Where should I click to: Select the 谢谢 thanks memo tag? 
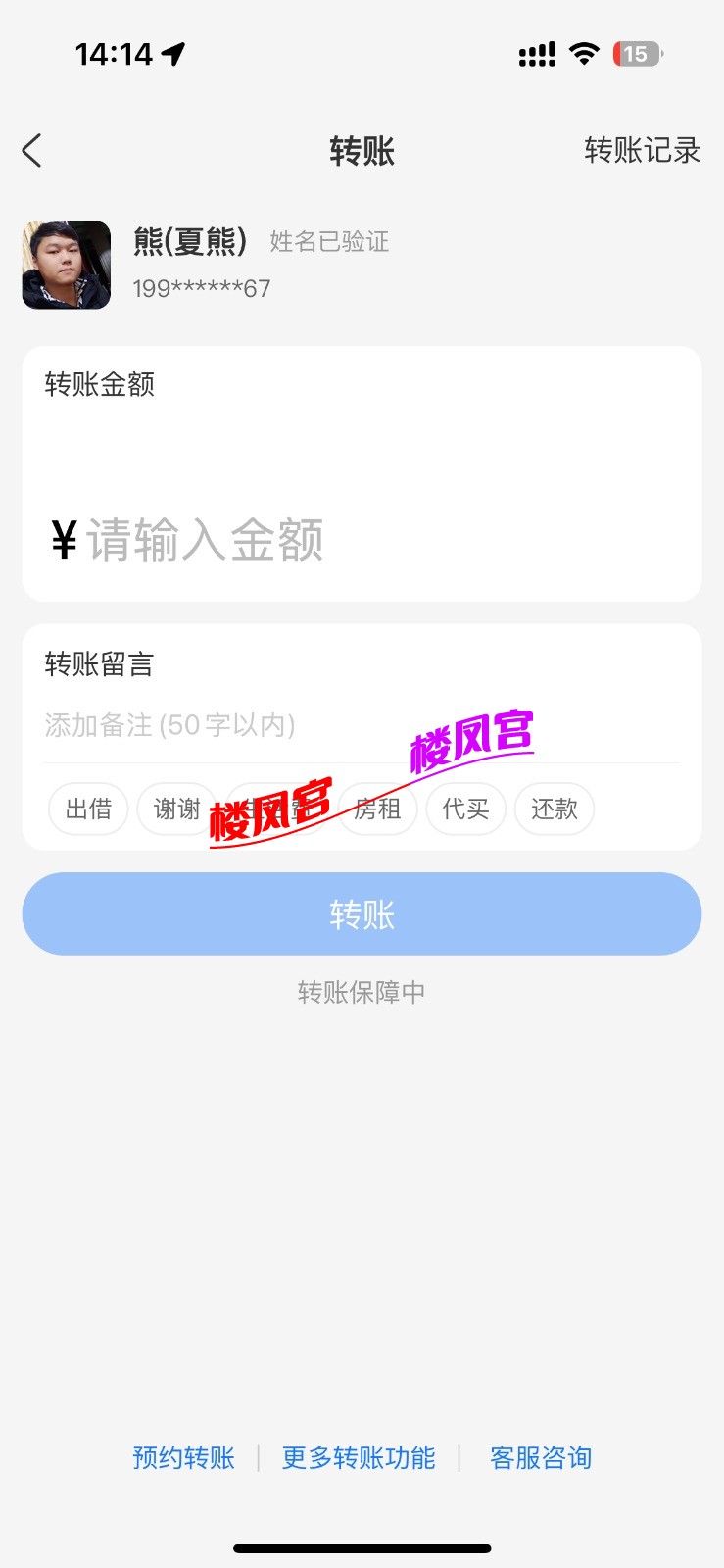click(x=176, y=808)
